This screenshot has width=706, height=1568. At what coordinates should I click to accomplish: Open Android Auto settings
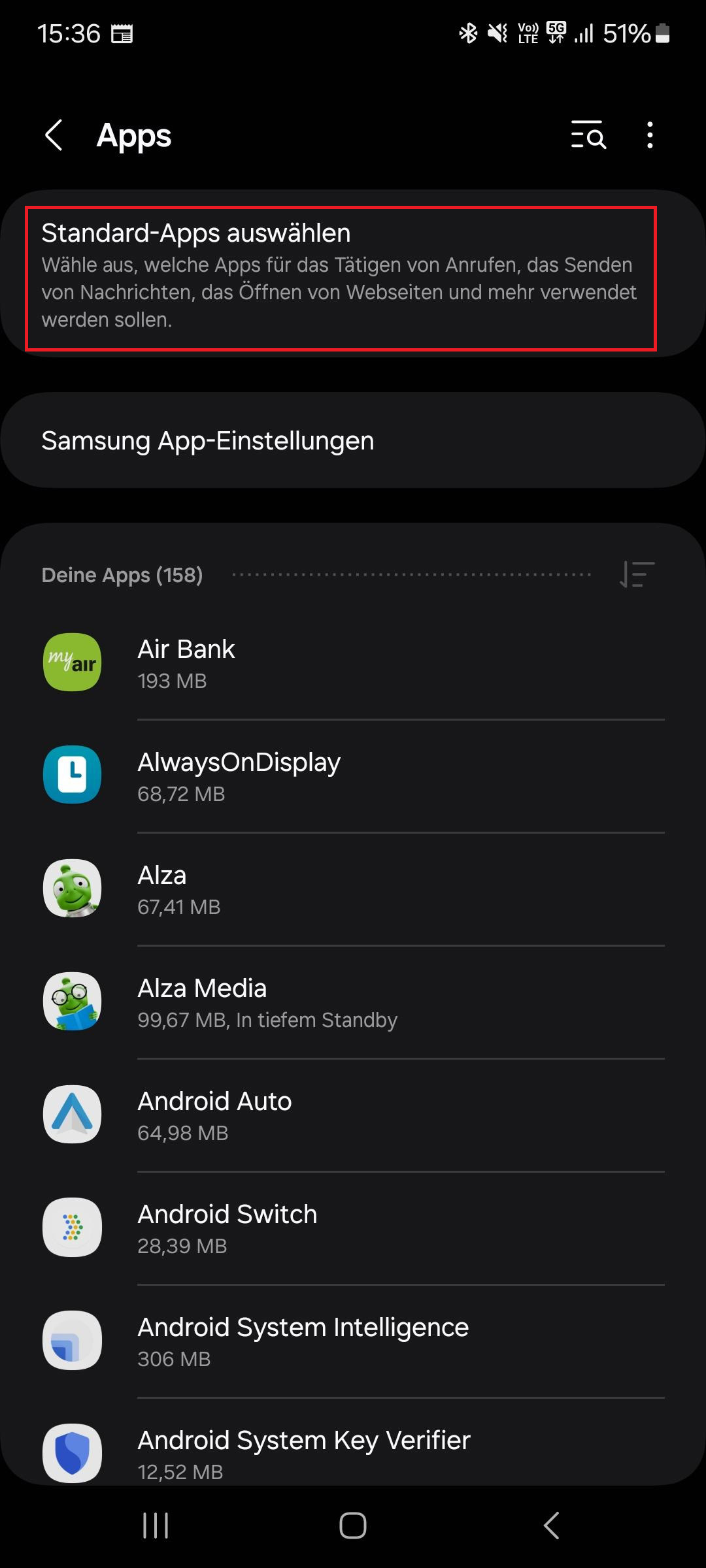pyautogui.click(x=214, y=1115)
